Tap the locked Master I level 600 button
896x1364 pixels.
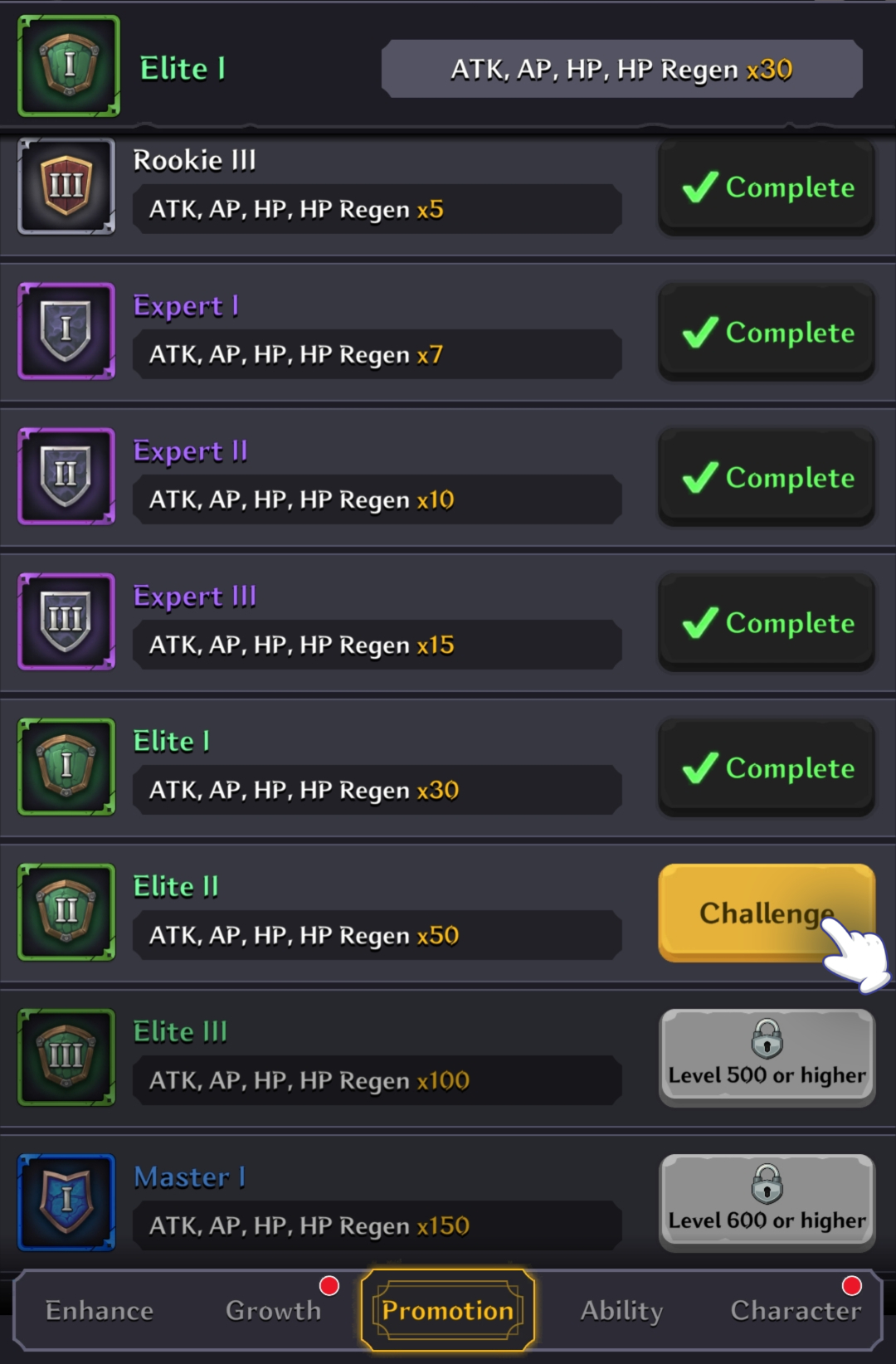767,1202
